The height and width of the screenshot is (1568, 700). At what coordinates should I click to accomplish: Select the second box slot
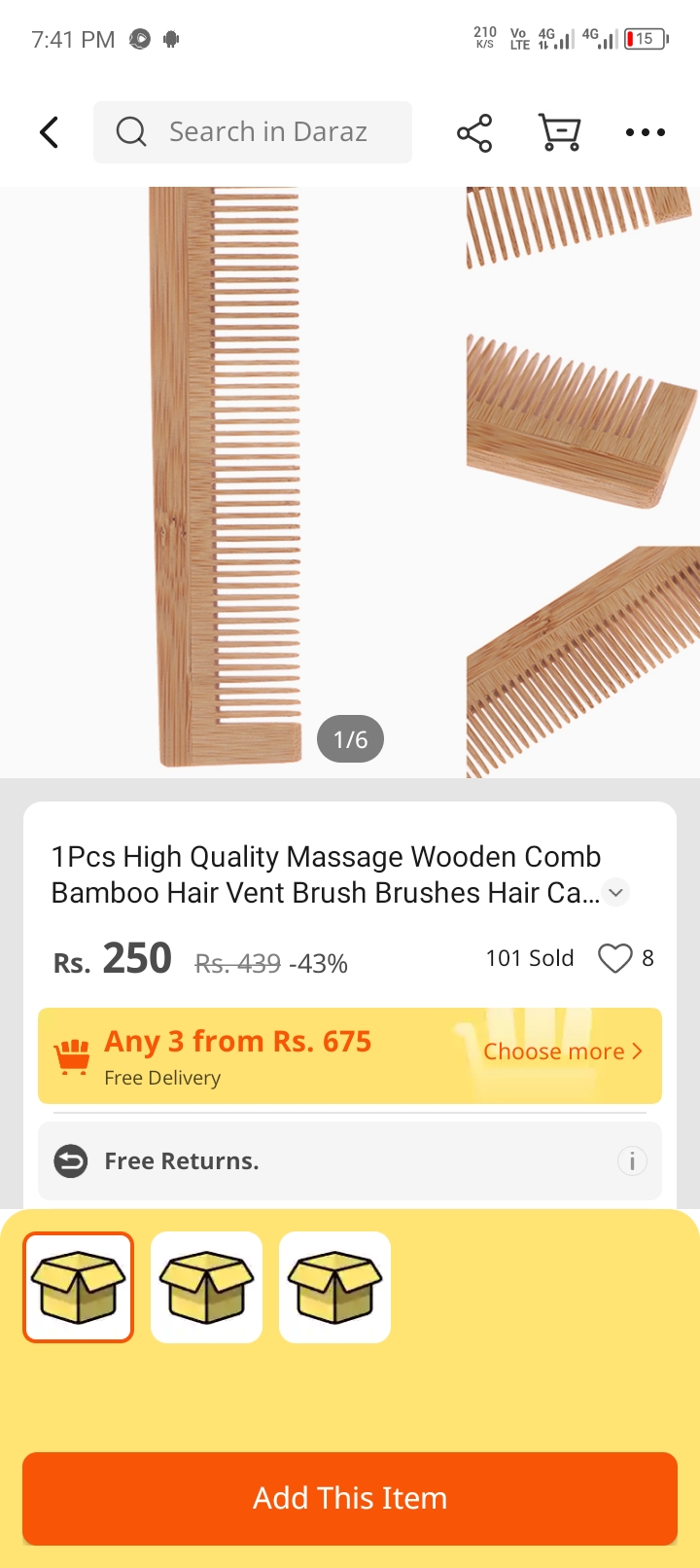[x=207, y=1287]
